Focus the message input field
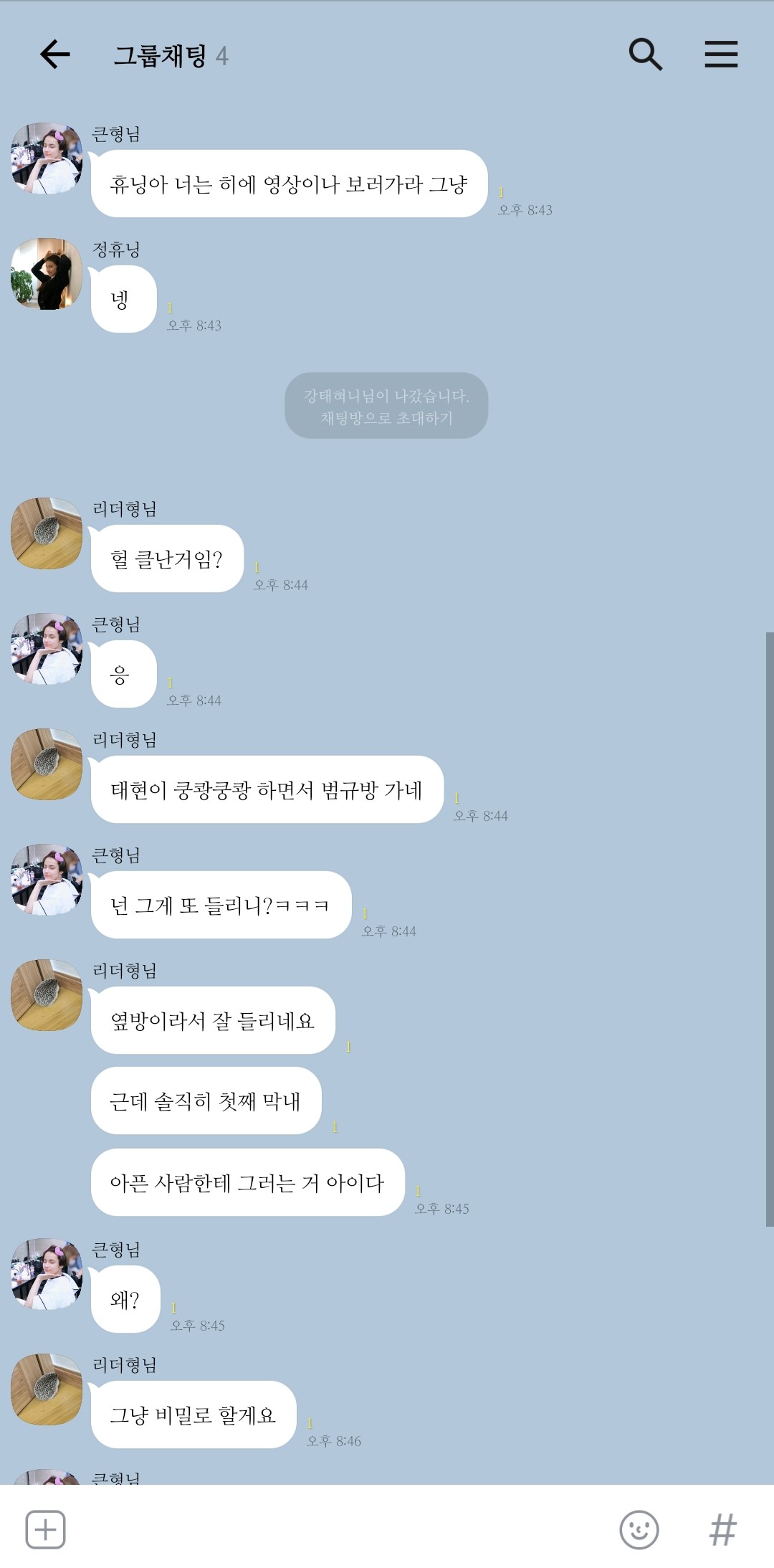The width and height of the screenshot is (774, 1568). [337, 1529]
